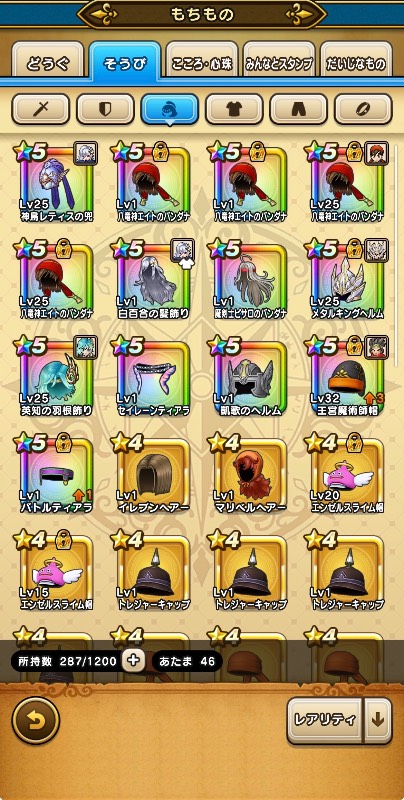Filter by accessory ring icon
Screen dimensions: 404x800
pos(363,109)
